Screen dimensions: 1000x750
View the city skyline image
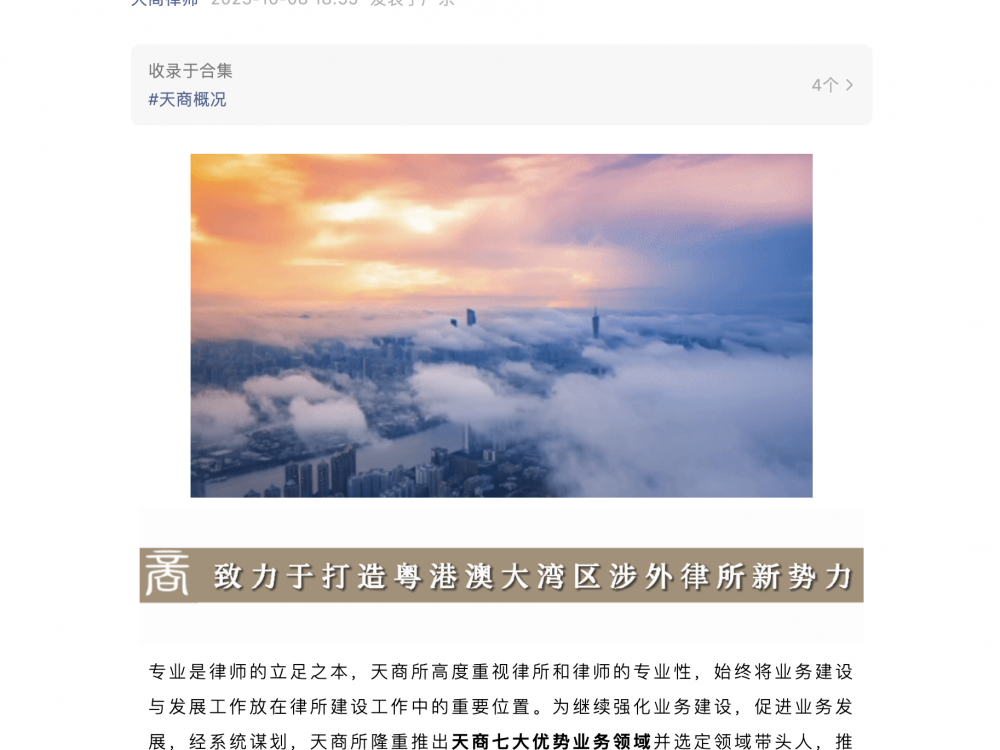(501, 325)
